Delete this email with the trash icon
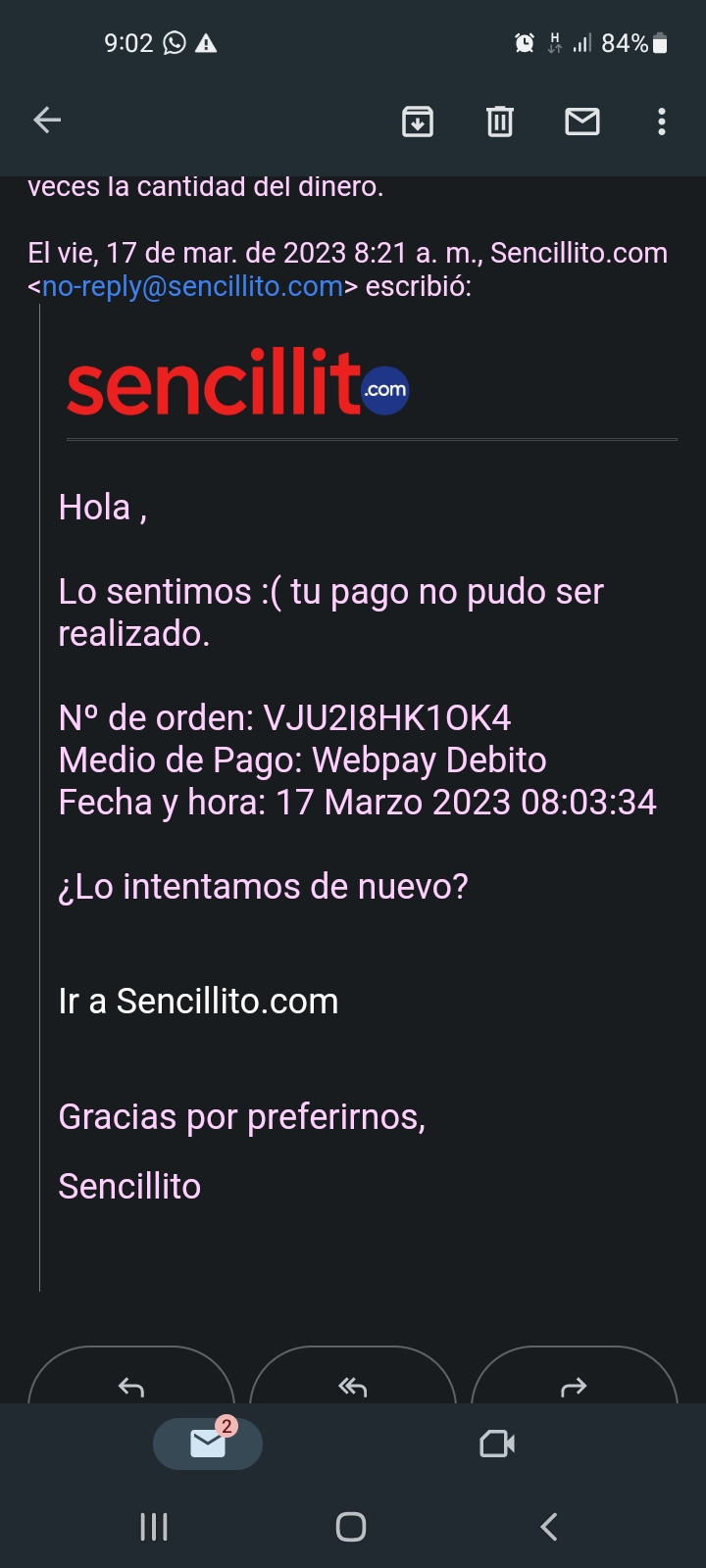 500,122
